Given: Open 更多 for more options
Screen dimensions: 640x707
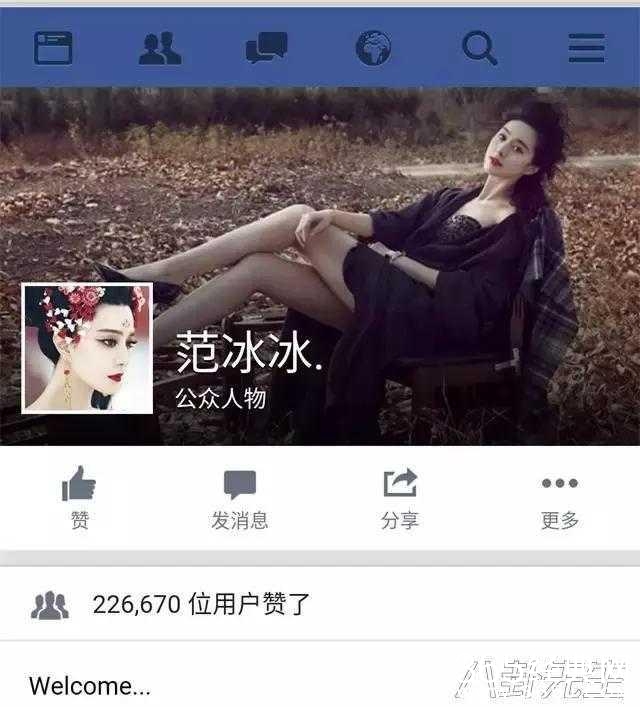Looking at the screenshot, I should [x=560, y=498].
